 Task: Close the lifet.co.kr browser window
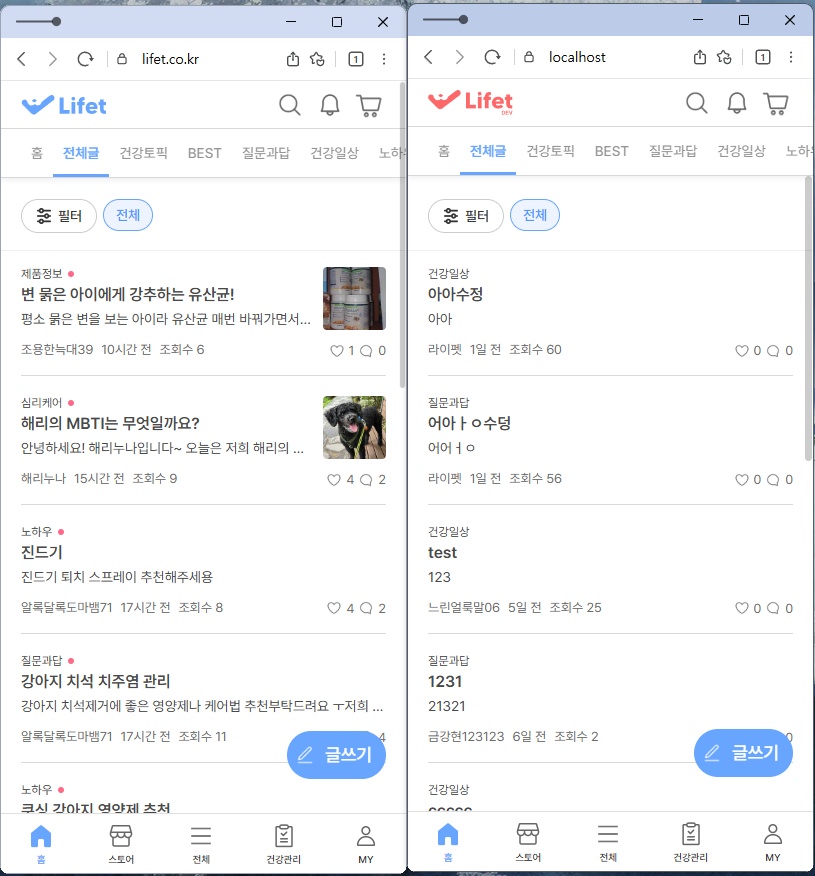pos(383,21)
